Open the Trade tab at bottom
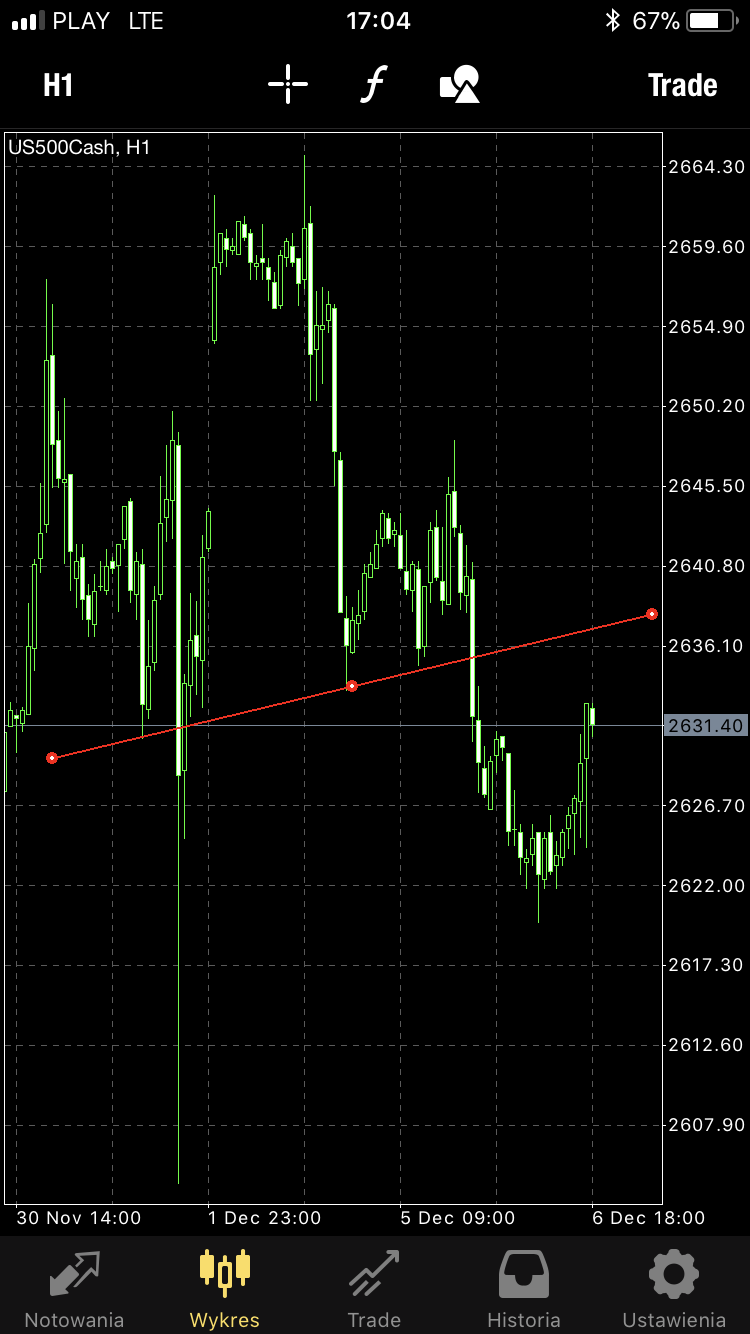Screen dimensions: 750x1334 (x=374, y=1289)
